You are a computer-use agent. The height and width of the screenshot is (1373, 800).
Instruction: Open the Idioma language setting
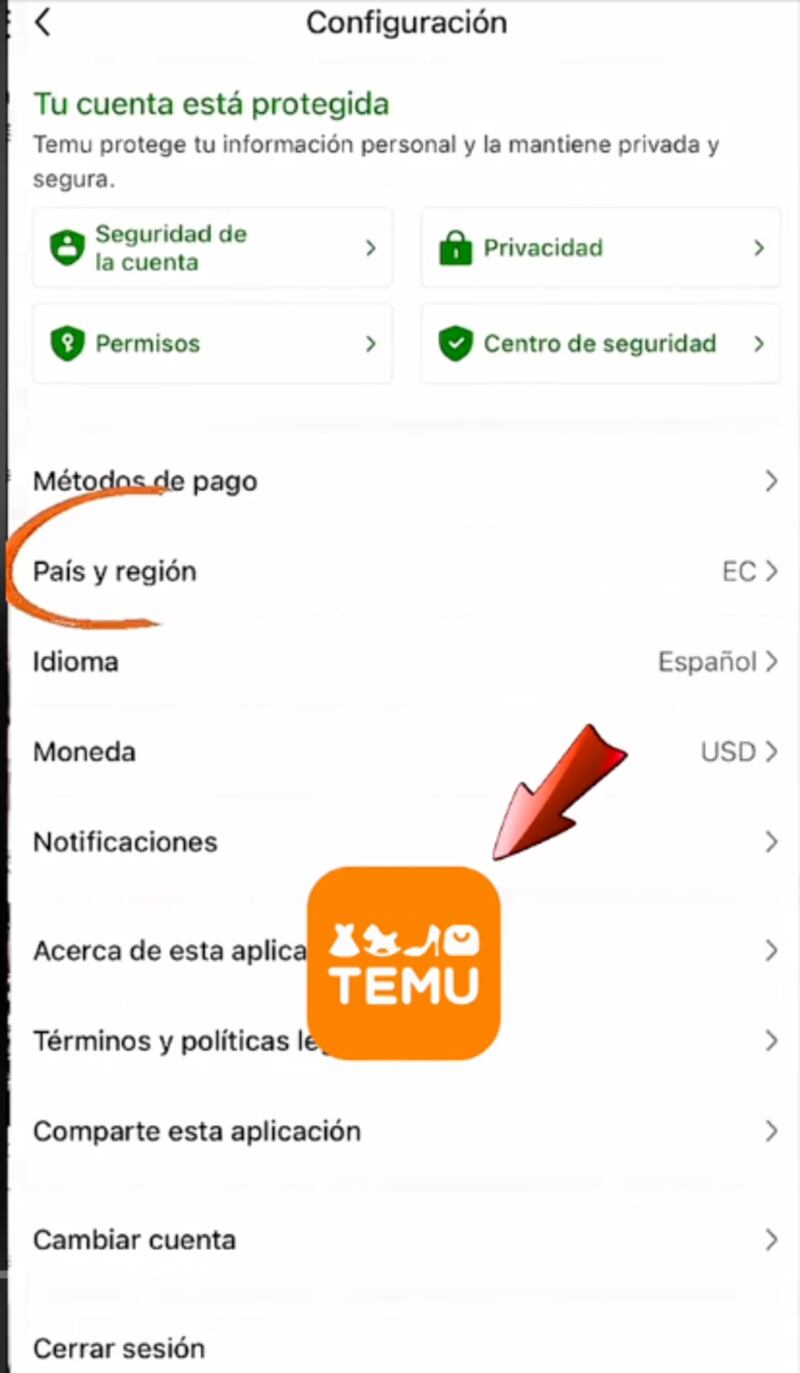pos(400,662)
